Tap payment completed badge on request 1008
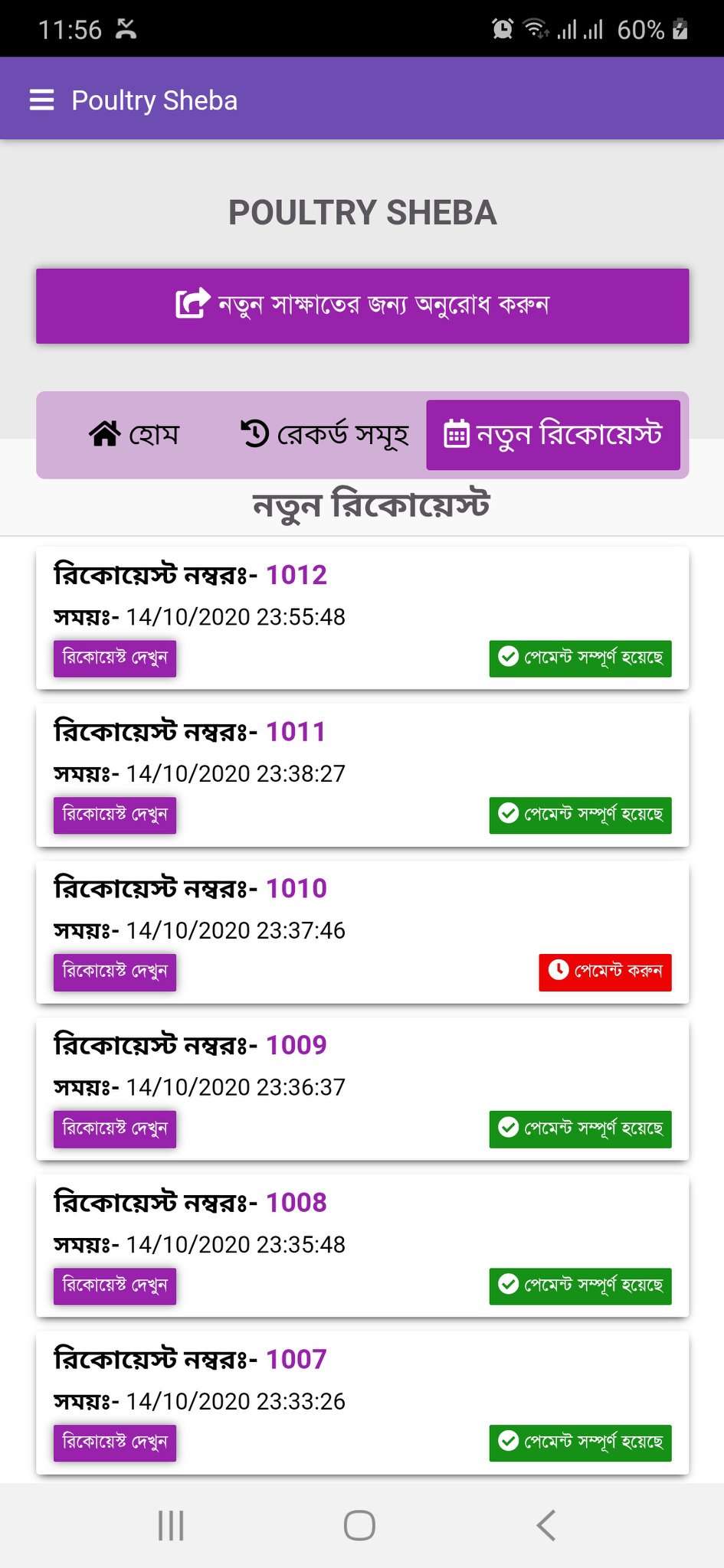The height and width of the screenshot is (1568, 724). point(580,1285)
